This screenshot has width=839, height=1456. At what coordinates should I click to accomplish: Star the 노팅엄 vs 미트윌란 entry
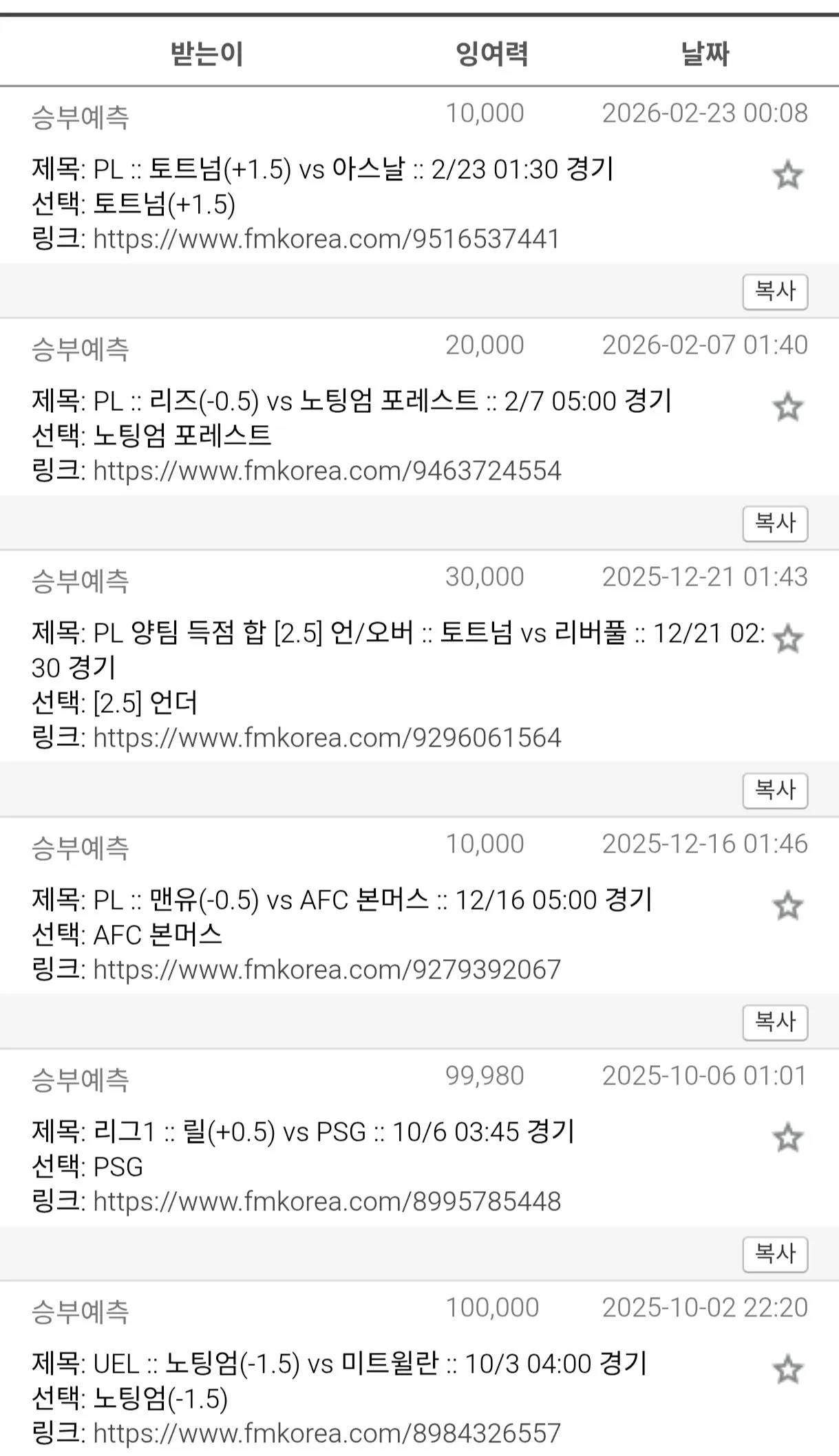tap(787, 1370)
